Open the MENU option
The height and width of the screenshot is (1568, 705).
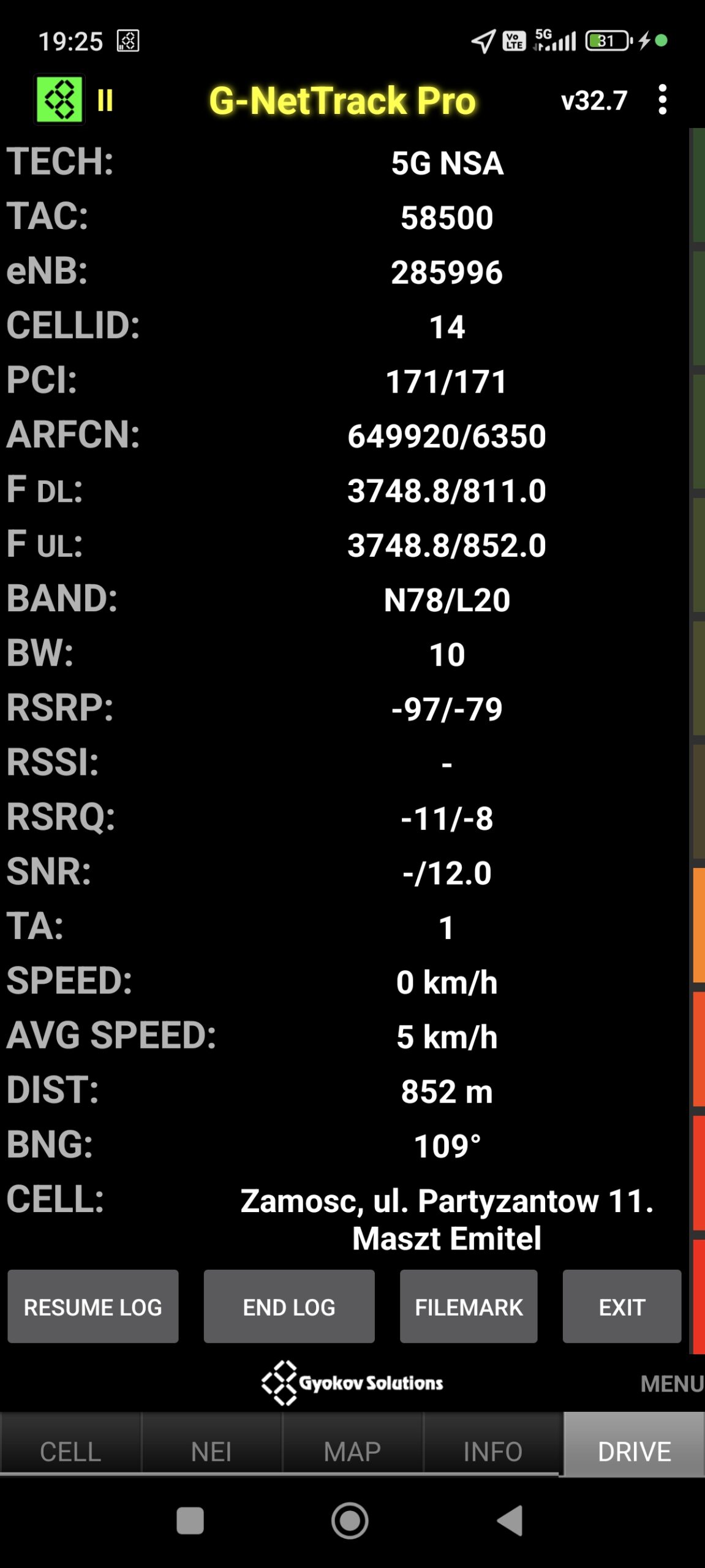[x=671, y=1384]
